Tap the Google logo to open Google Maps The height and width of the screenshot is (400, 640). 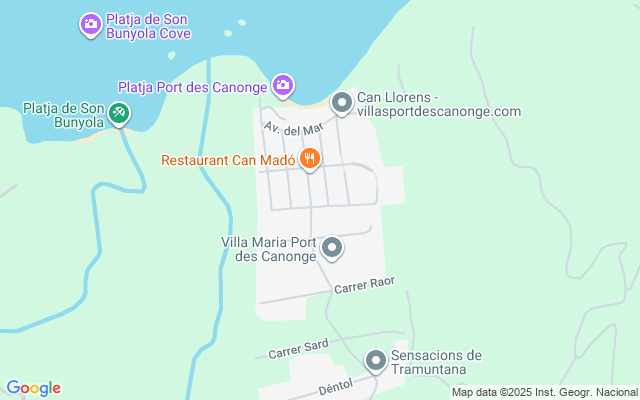[x=33, y=388]
